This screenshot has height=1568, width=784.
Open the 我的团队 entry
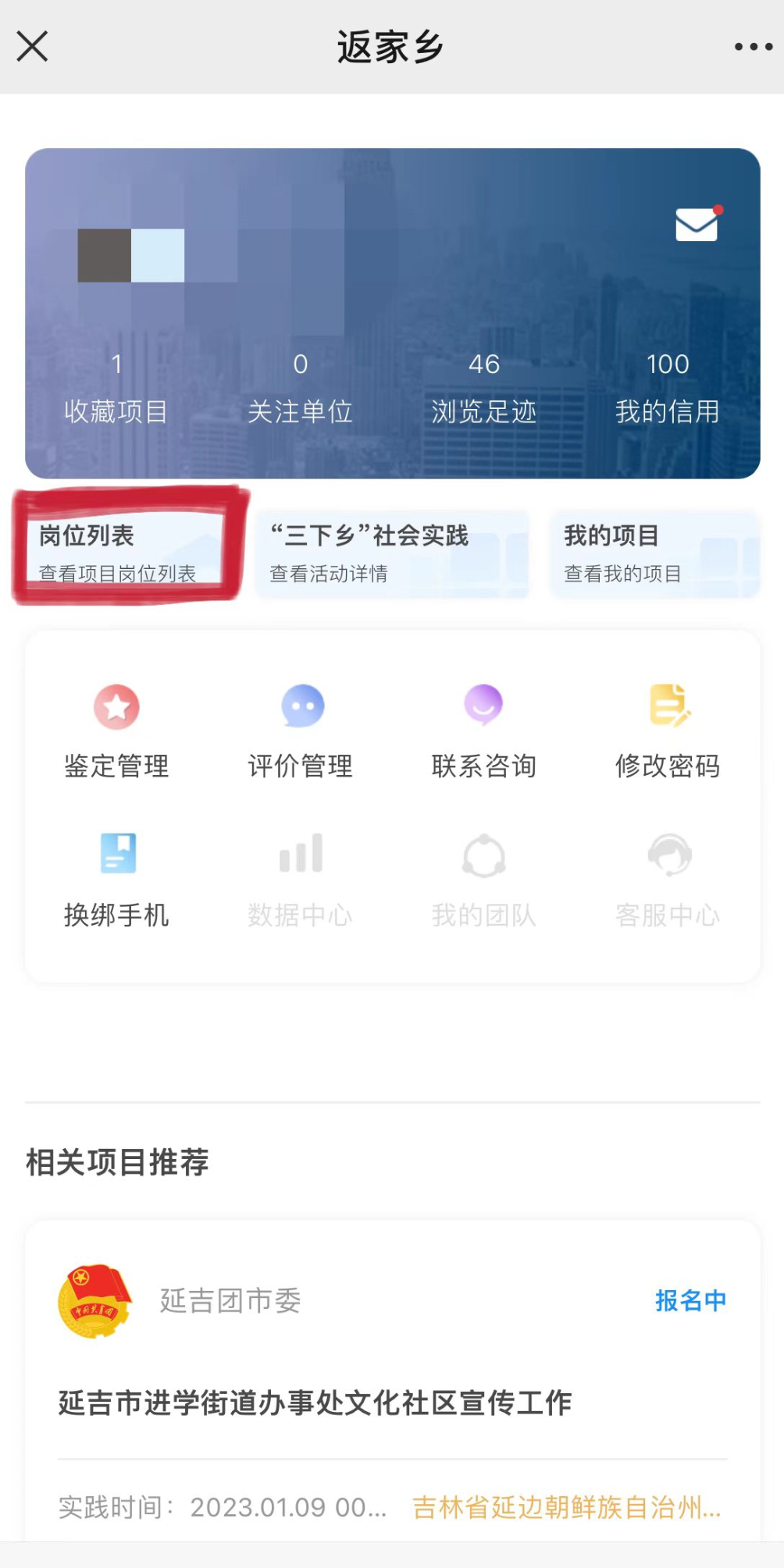pyautogui.click(x=483, y=880)
